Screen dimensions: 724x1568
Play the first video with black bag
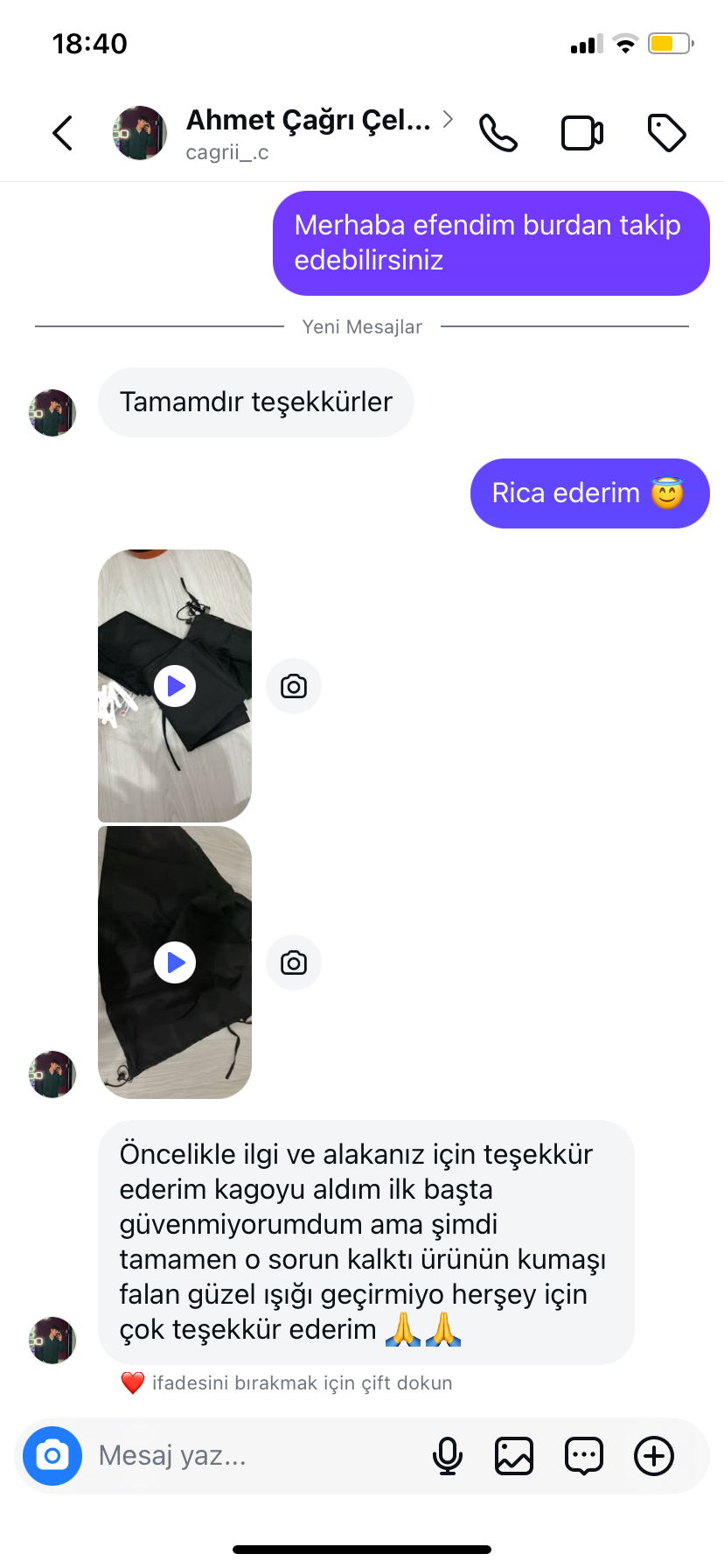point(175,686)
